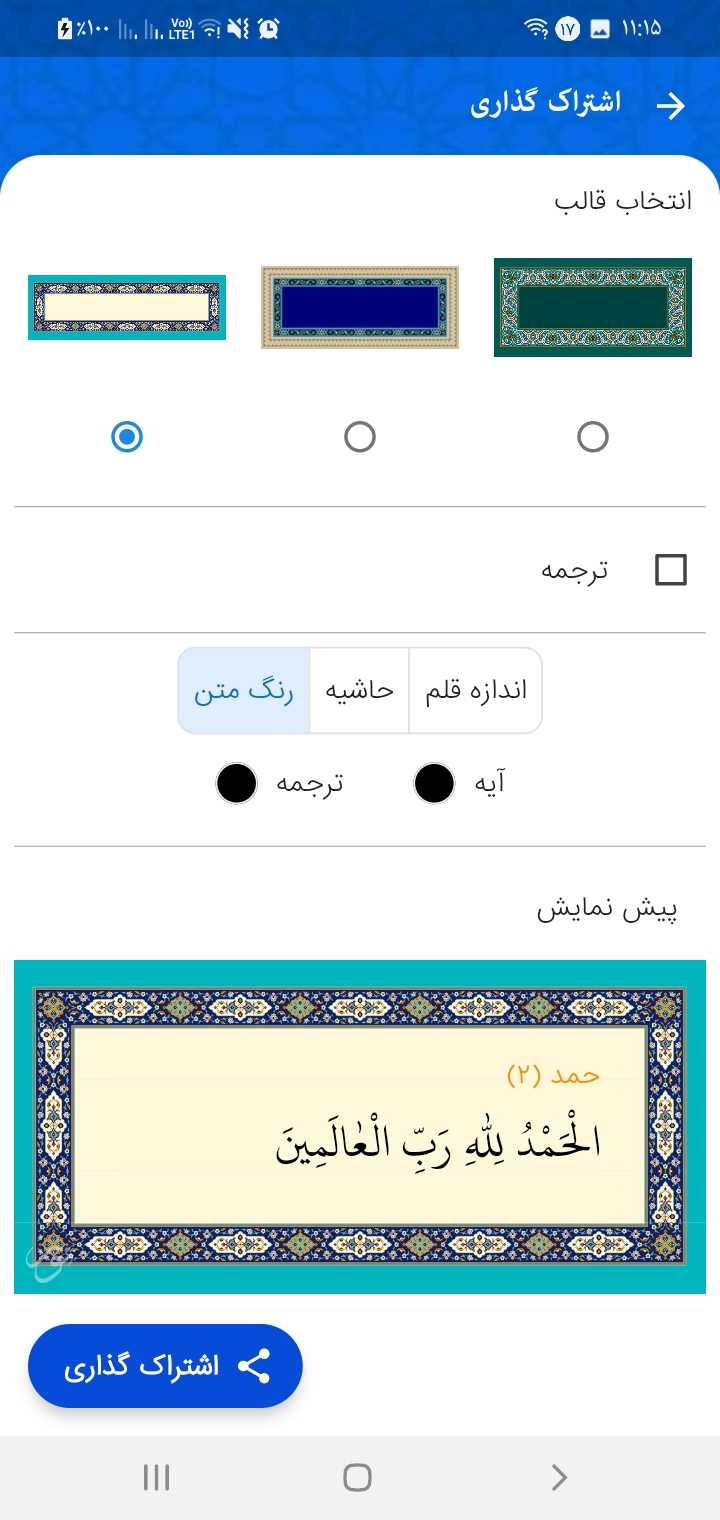Switch to the اندازه قلم tab
Screen dimensions: 720x1520
tap(475, 690)
